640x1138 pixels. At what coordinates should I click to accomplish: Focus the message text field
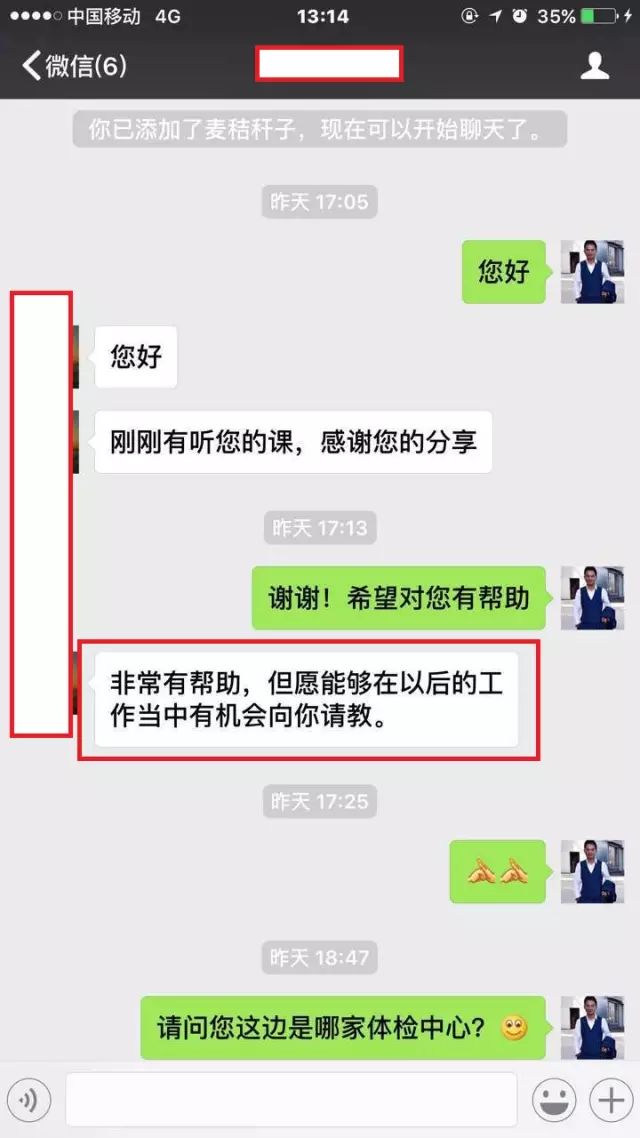point(290,1100)
